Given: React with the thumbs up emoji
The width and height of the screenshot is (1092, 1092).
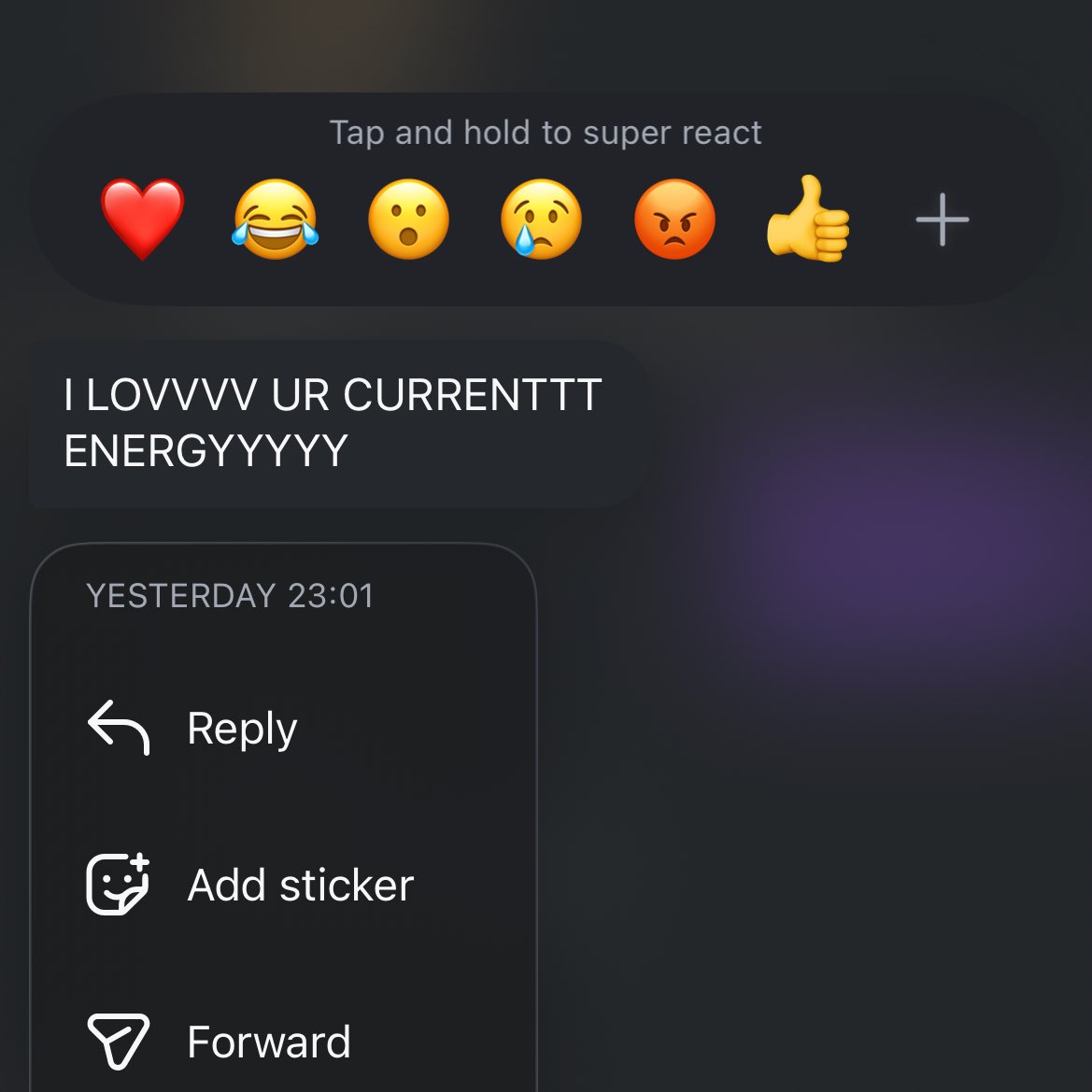Looking at the screenshot, I should 808,220.
